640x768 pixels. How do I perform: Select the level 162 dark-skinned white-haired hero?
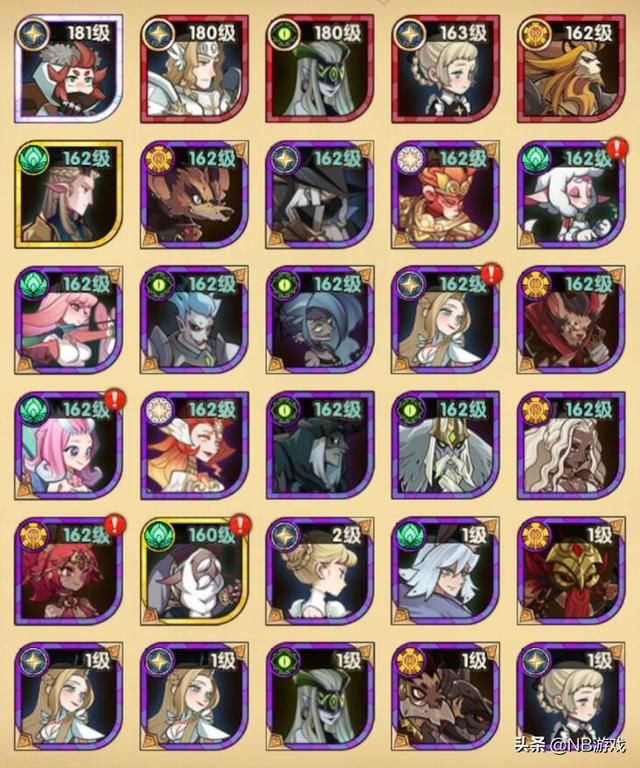tap(570, 445)
